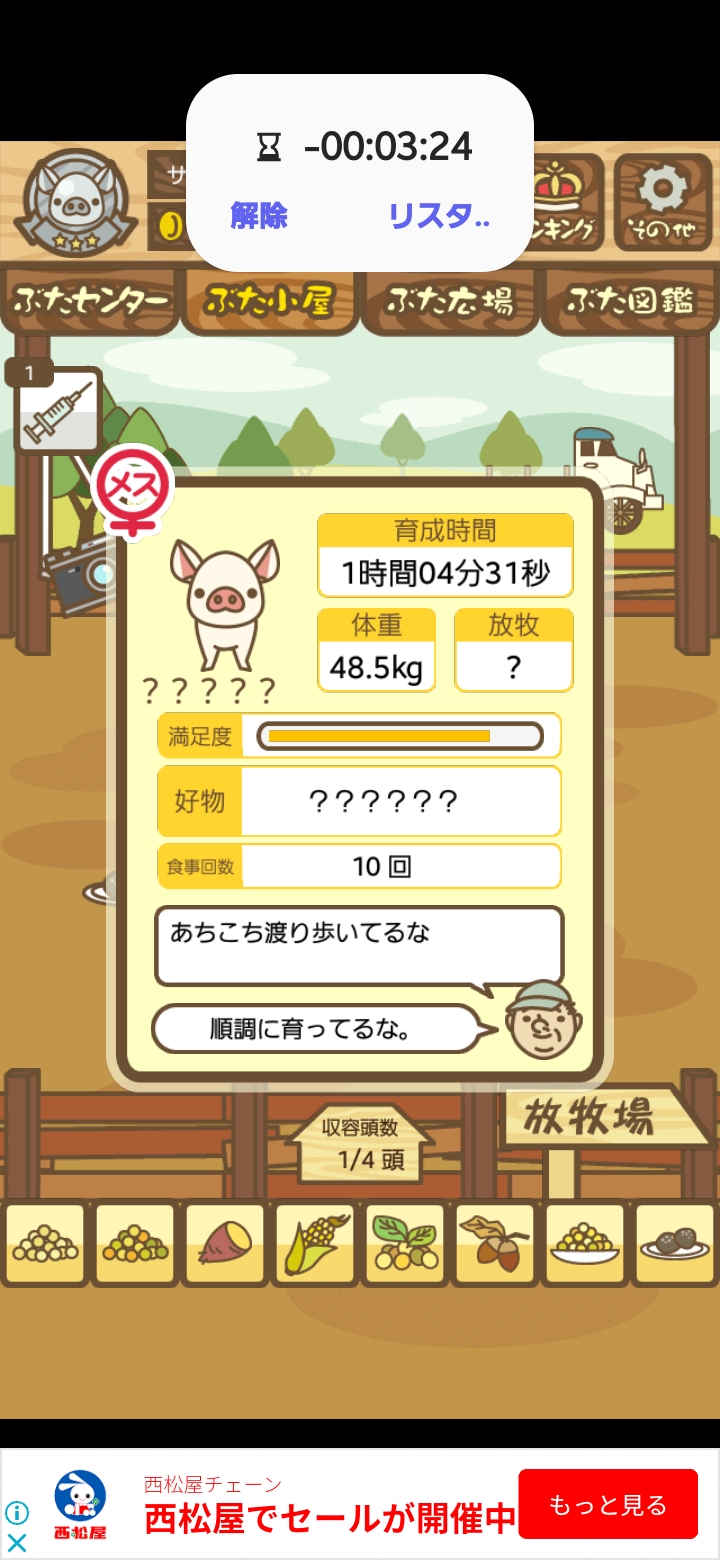Open the ランキング crown menu
Image resolution: width=720 pixels, height=1560 pixels.
567,202
